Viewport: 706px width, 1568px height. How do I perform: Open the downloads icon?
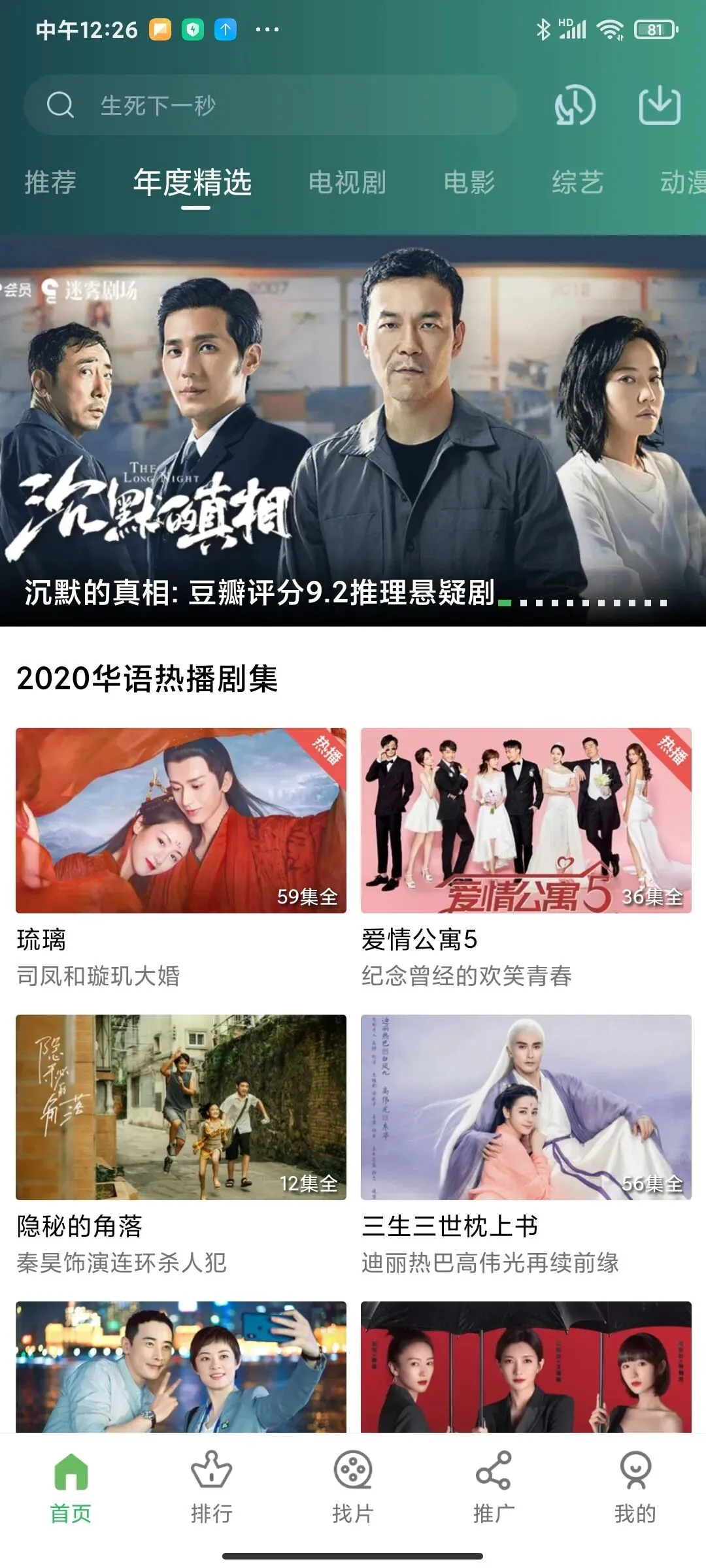pyautogui.click(x=659, y=105)
